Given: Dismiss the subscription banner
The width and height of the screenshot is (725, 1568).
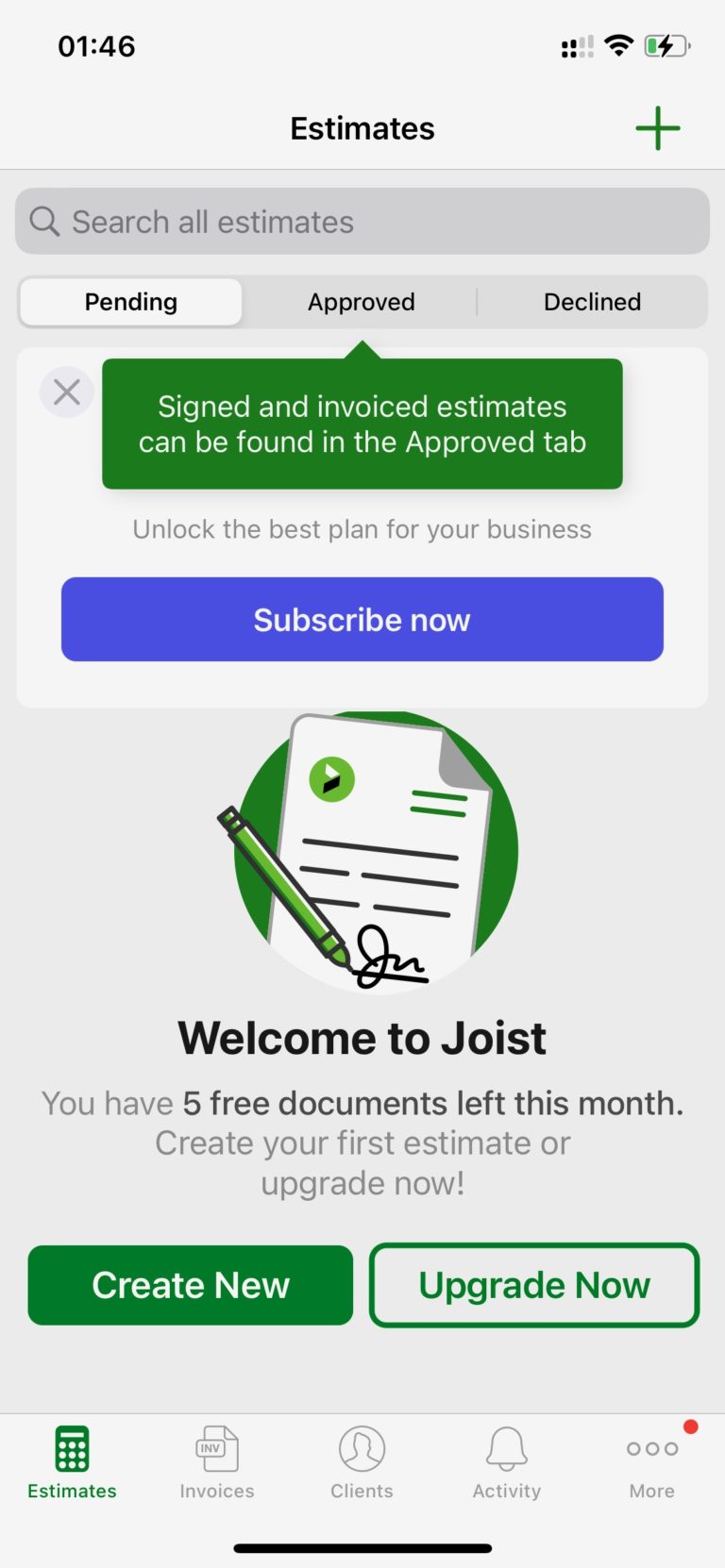Looking at the screenshot, I should 67,392.
